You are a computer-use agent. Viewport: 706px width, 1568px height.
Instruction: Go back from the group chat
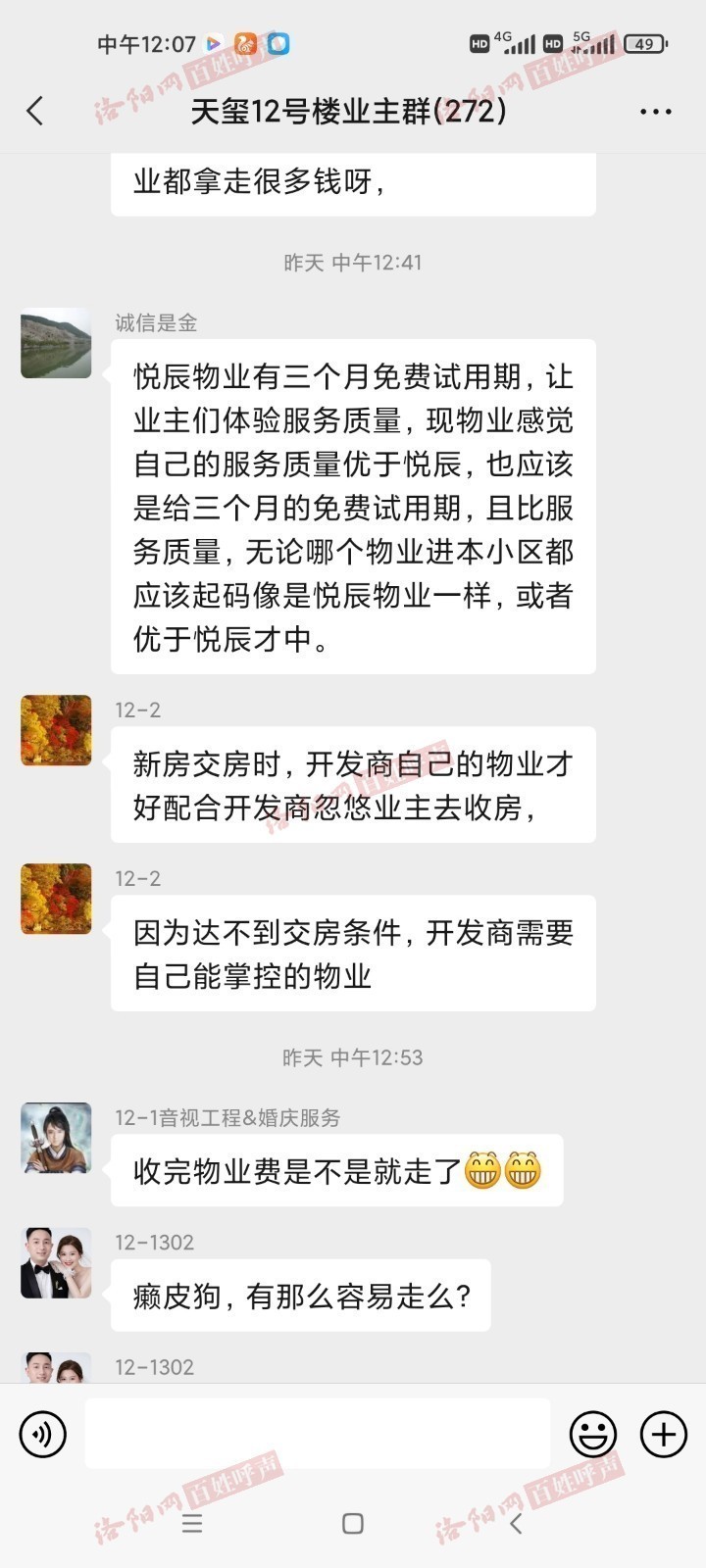35,111
